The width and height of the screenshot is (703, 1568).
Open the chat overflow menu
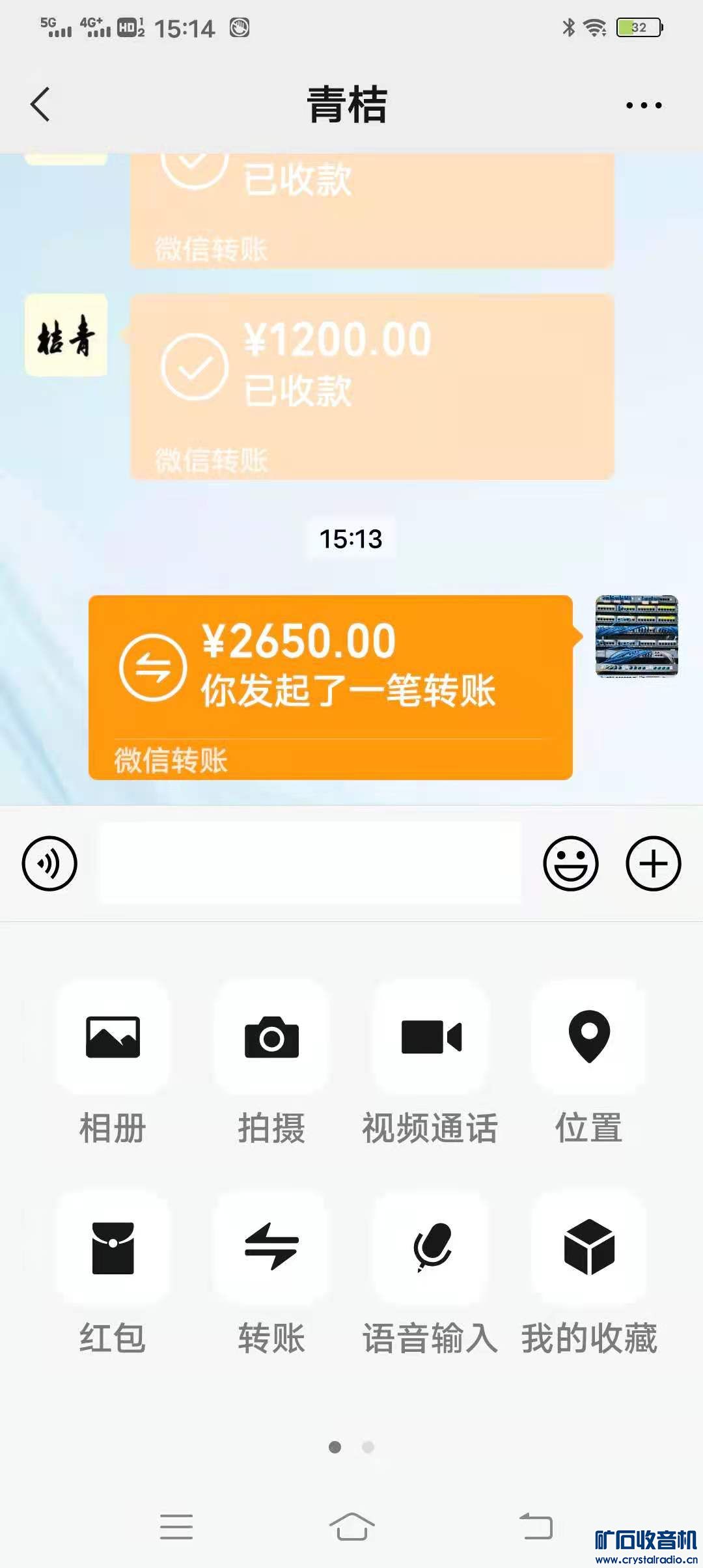[643, 105]
